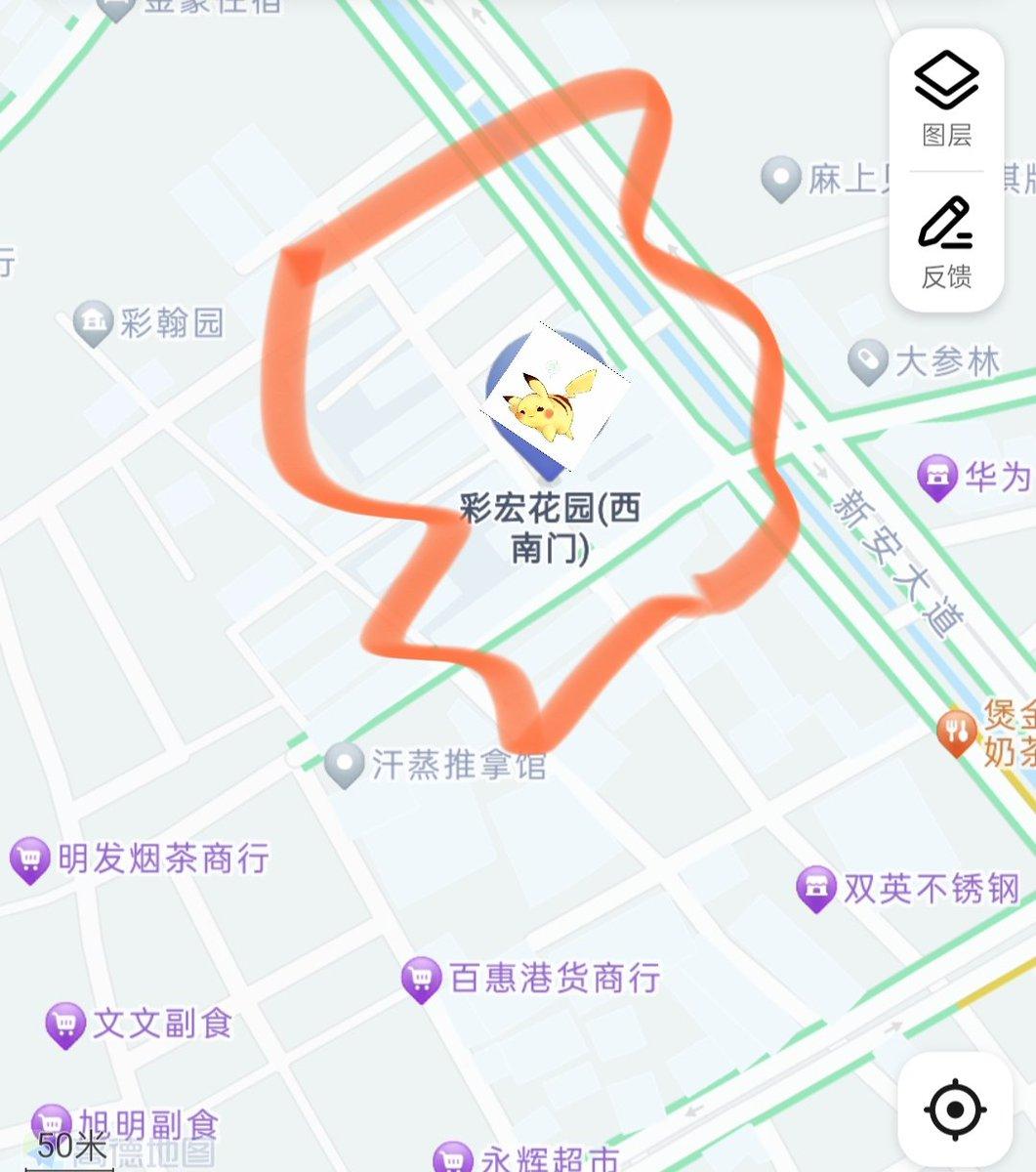The image size is (1036, 1172).
Task: Select the 双英不锈钢 shop pin
Action: coord(815,886)
